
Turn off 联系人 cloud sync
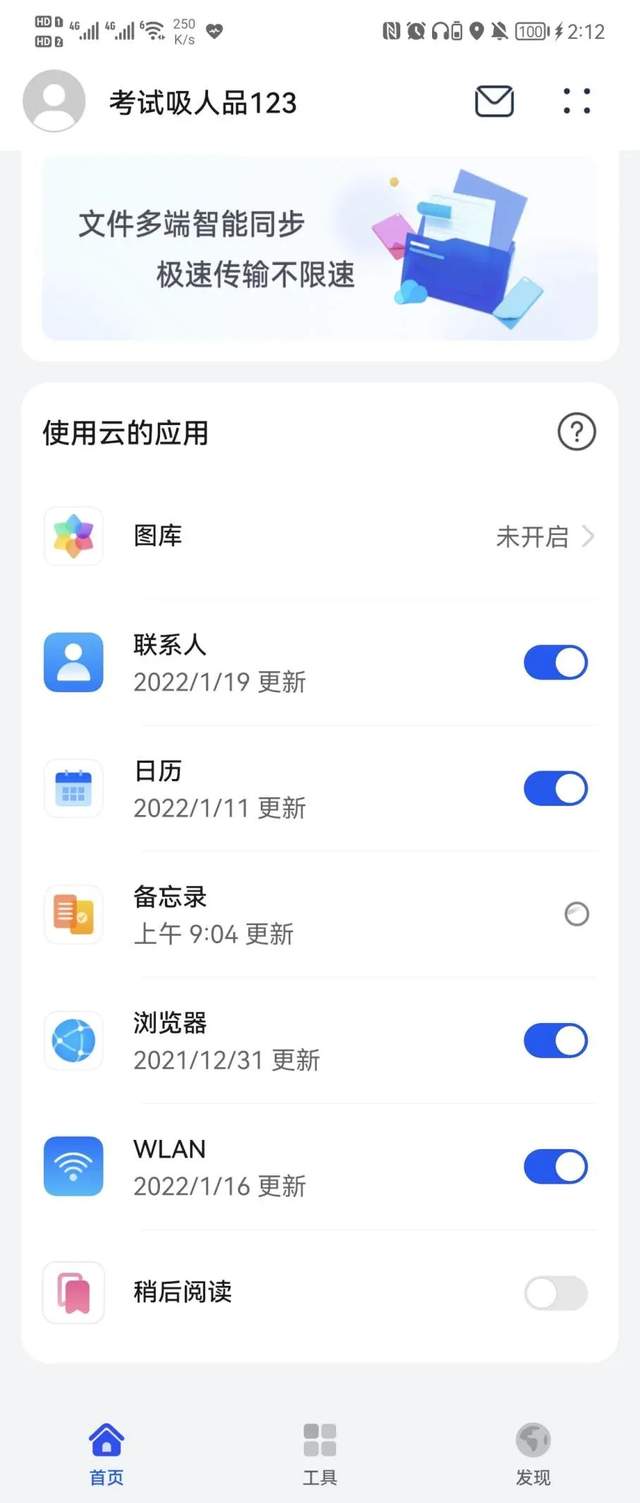pyautogui.click(x=555, y=663)
